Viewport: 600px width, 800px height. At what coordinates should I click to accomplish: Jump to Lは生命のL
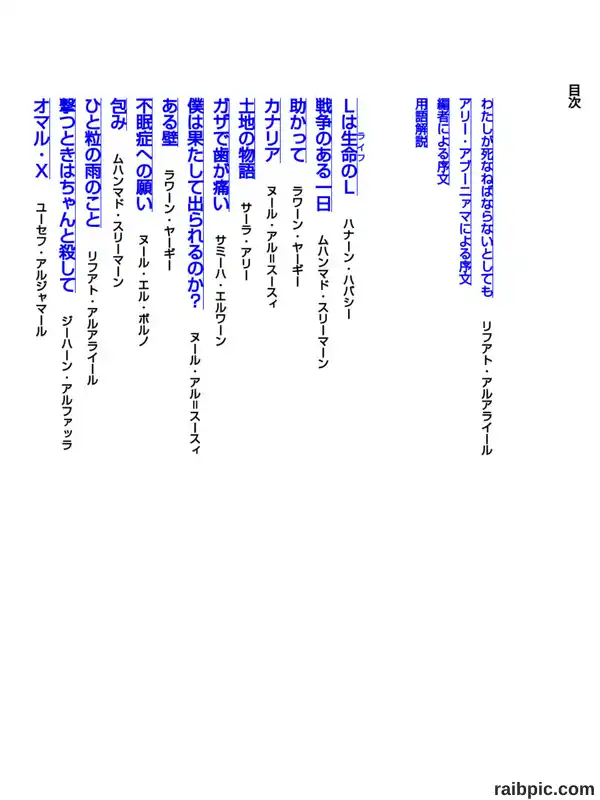(x=351, y=147)
